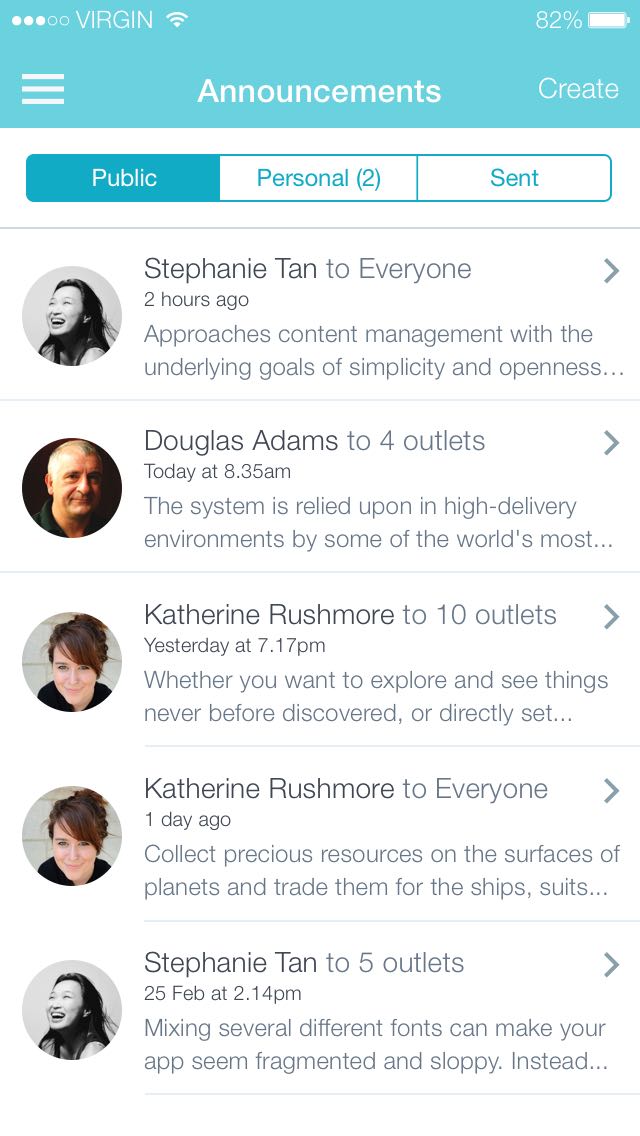Switch to the Personal (2) tab
The image size is (640, 1136).
click(x=318, y=178)
